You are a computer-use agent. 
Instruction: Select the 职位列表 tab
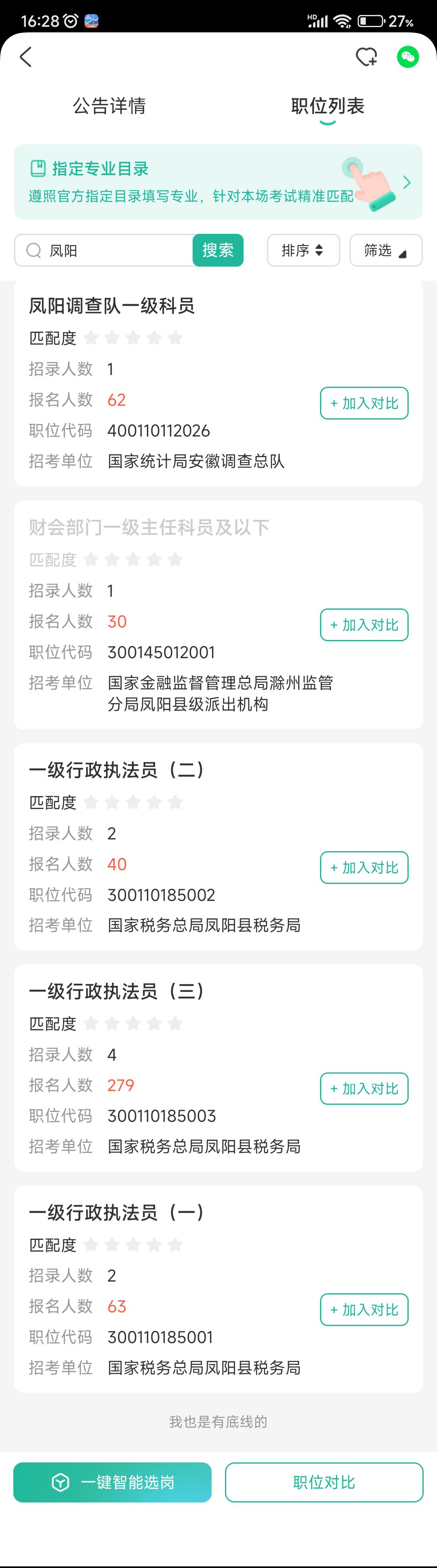coord(327,106)
